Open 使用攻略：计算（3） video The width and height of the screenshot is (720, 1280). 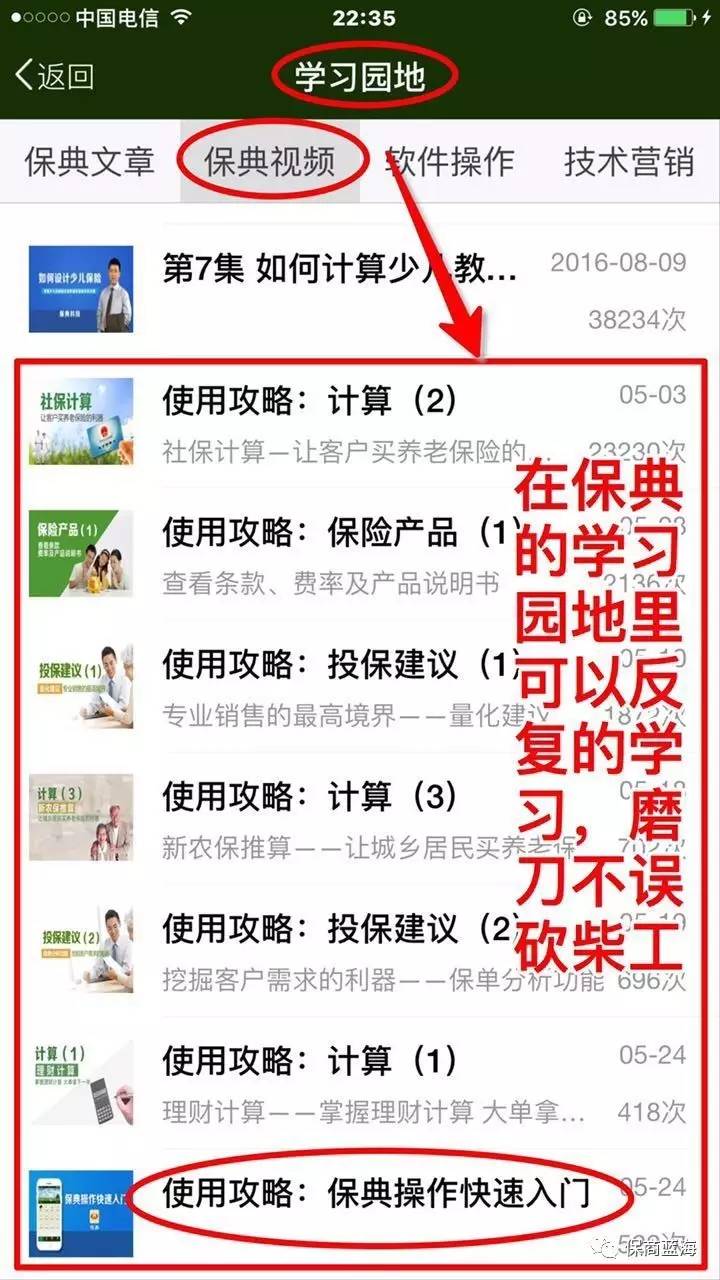(x=360, y=817)
